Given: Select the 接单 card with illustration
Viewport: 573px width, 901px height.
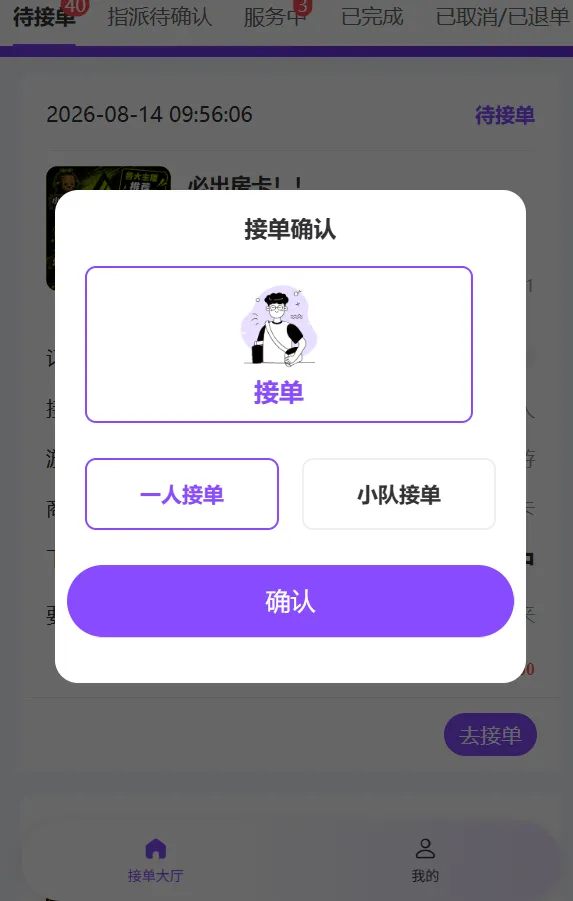Looking at the screenshot, I should (279, 344).
